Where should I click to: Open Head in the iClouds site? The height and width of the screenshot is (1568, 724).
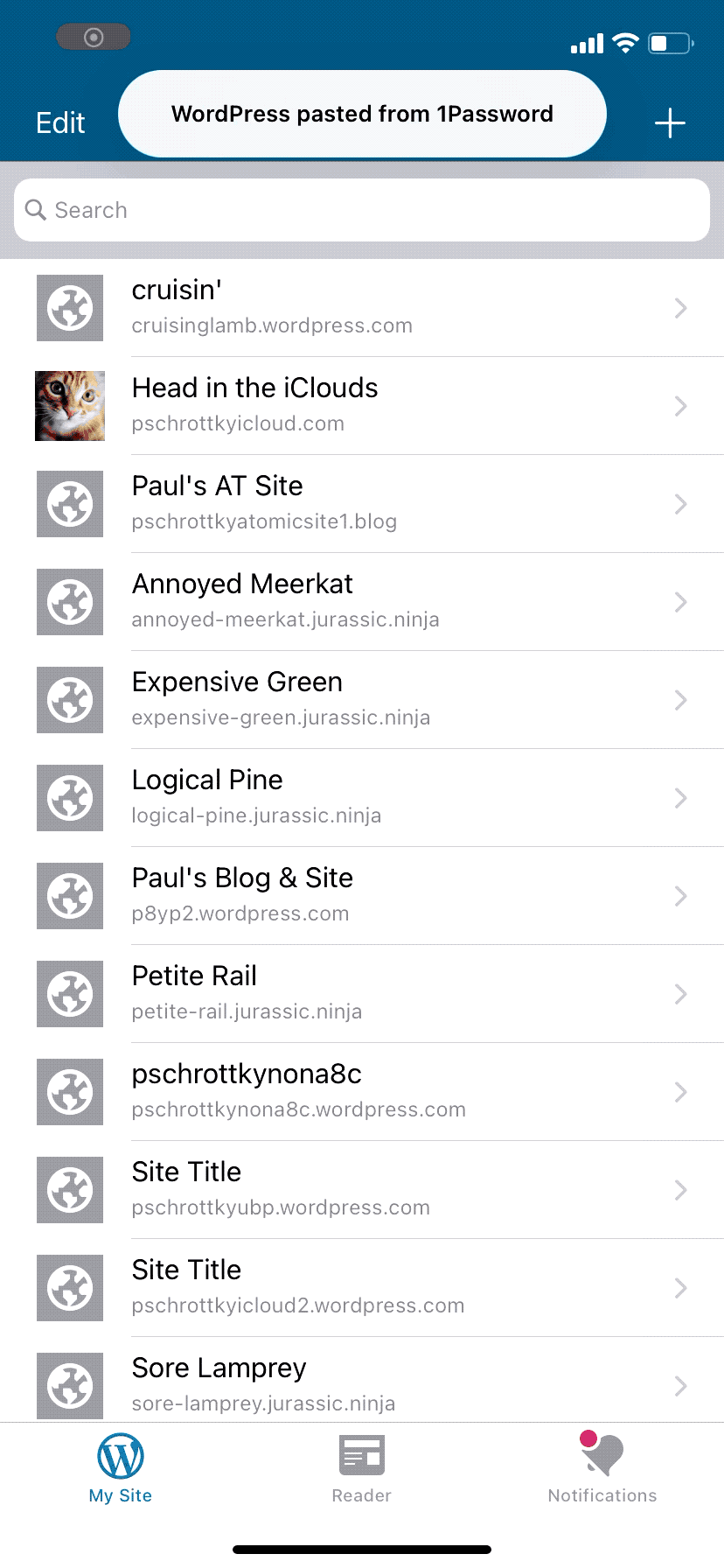[x=362, y=406]
